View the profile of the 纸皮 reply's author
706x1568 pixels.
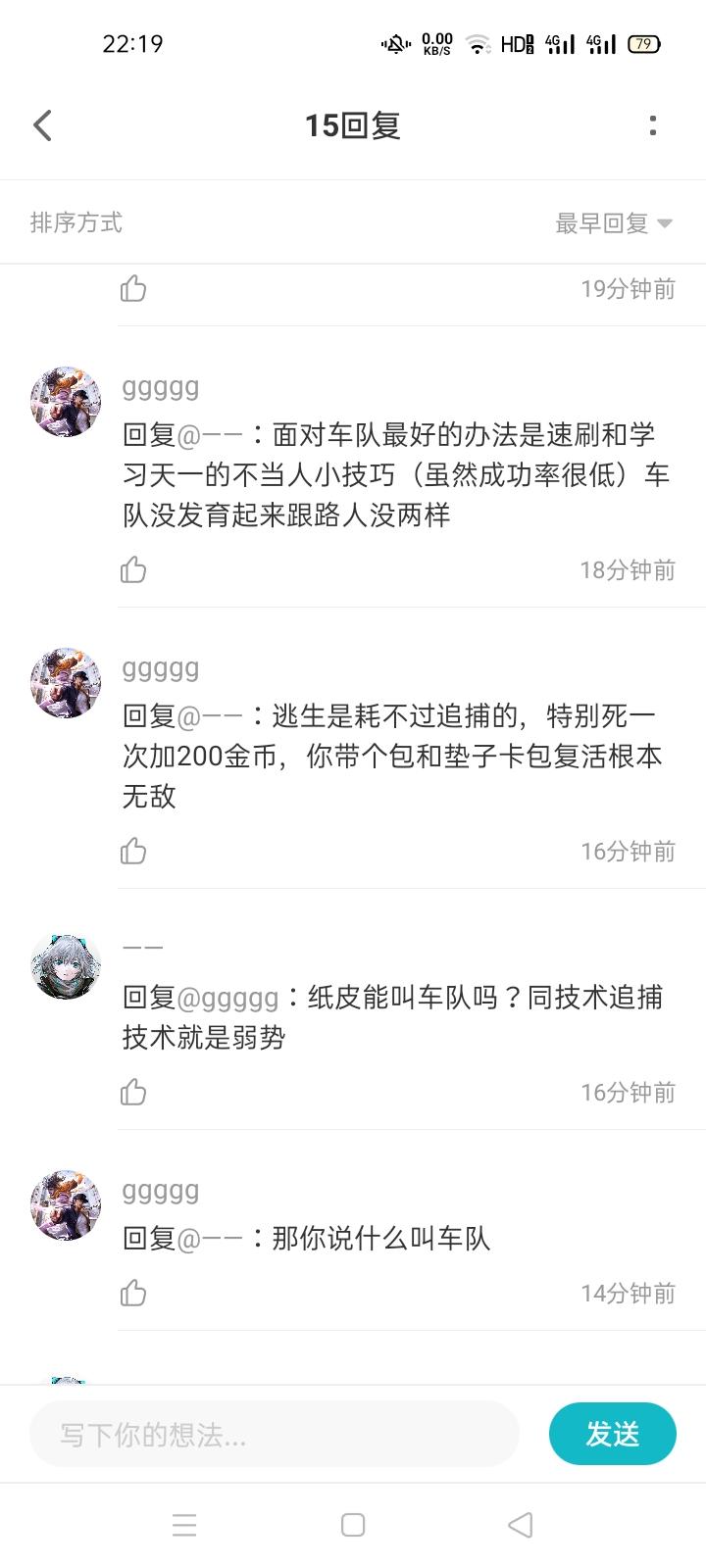[66, 964]
